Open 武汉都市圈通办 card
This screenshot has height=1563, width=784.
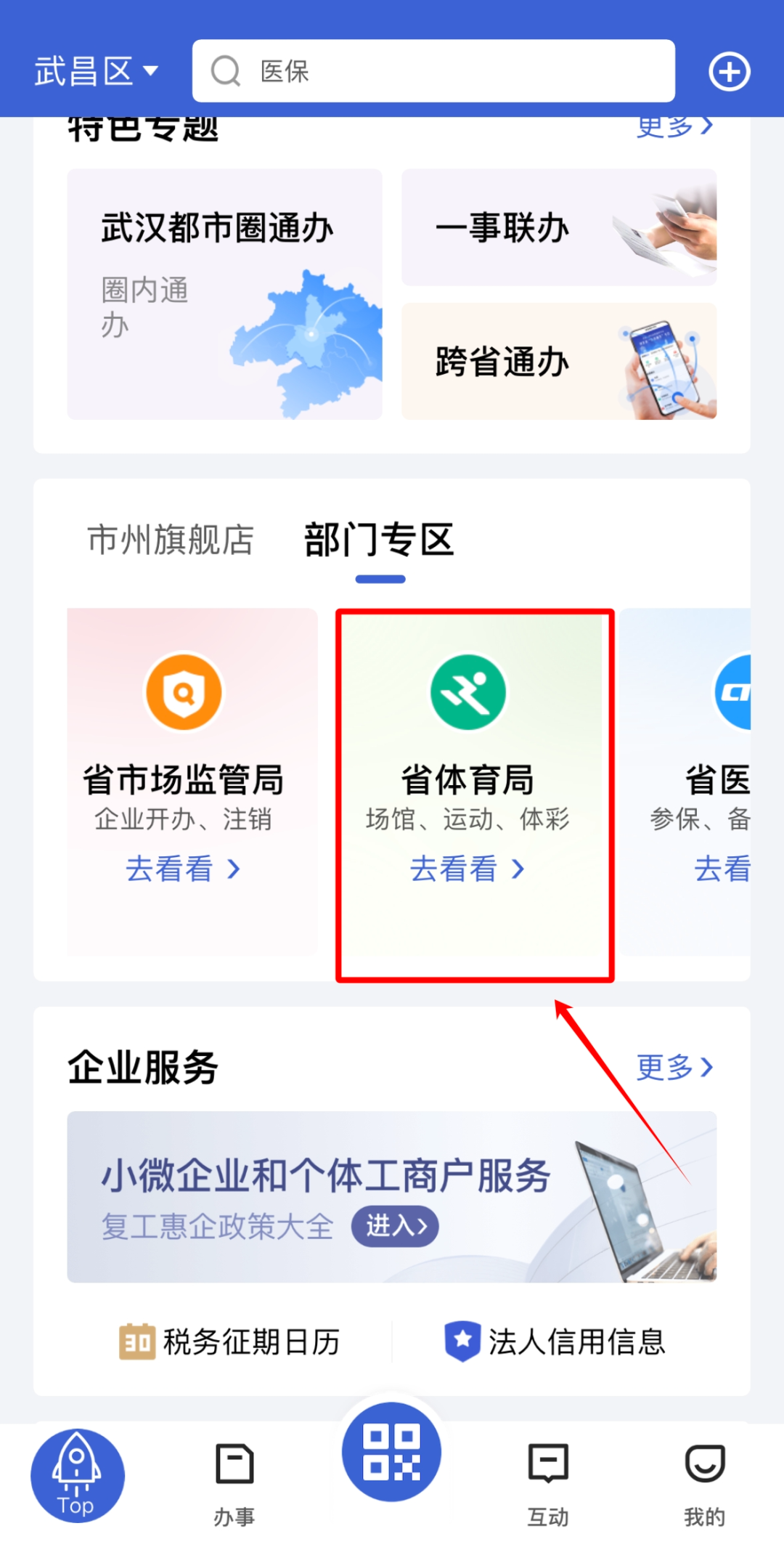click(224, 294)
